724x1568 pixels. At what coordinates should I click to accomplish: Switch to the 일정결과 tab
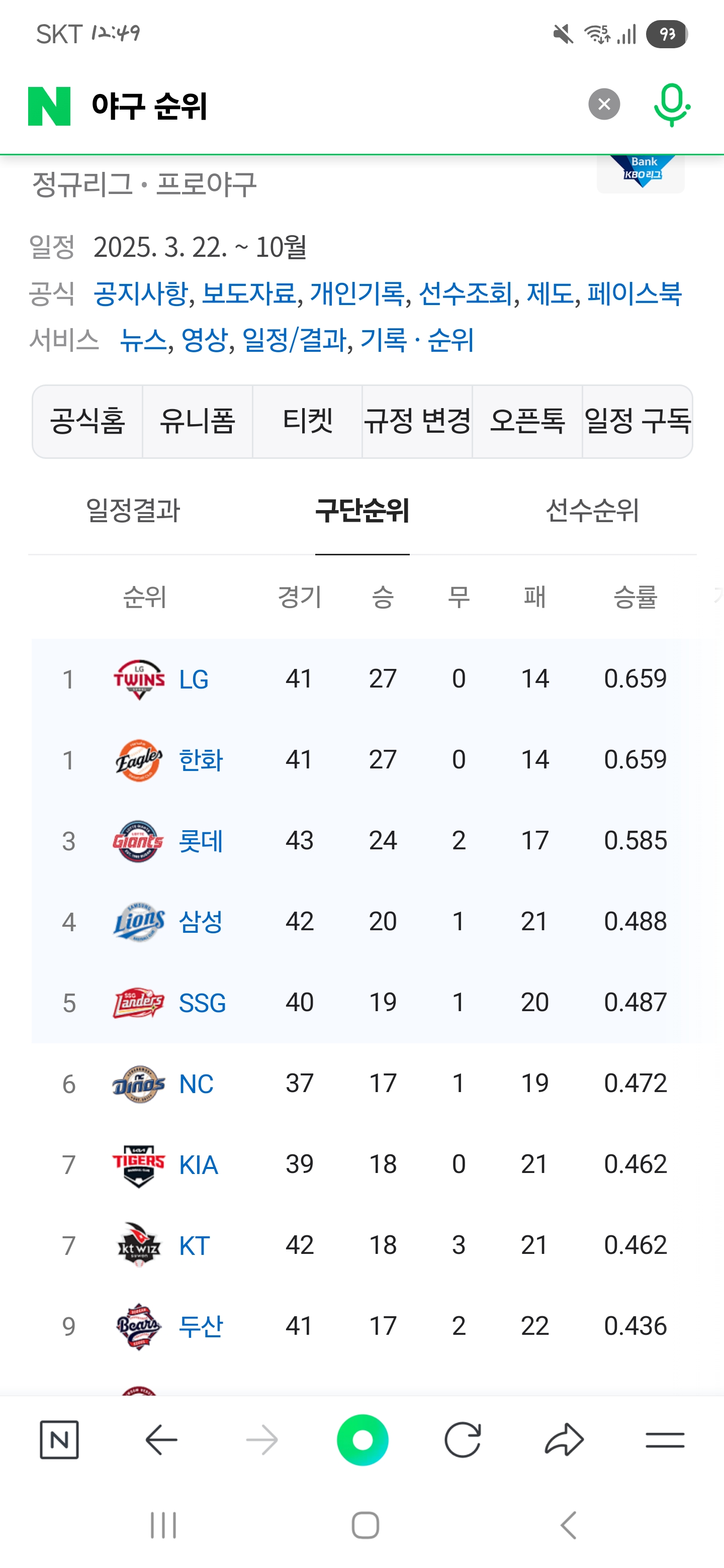pyautogui.click(x=133, y=511)
